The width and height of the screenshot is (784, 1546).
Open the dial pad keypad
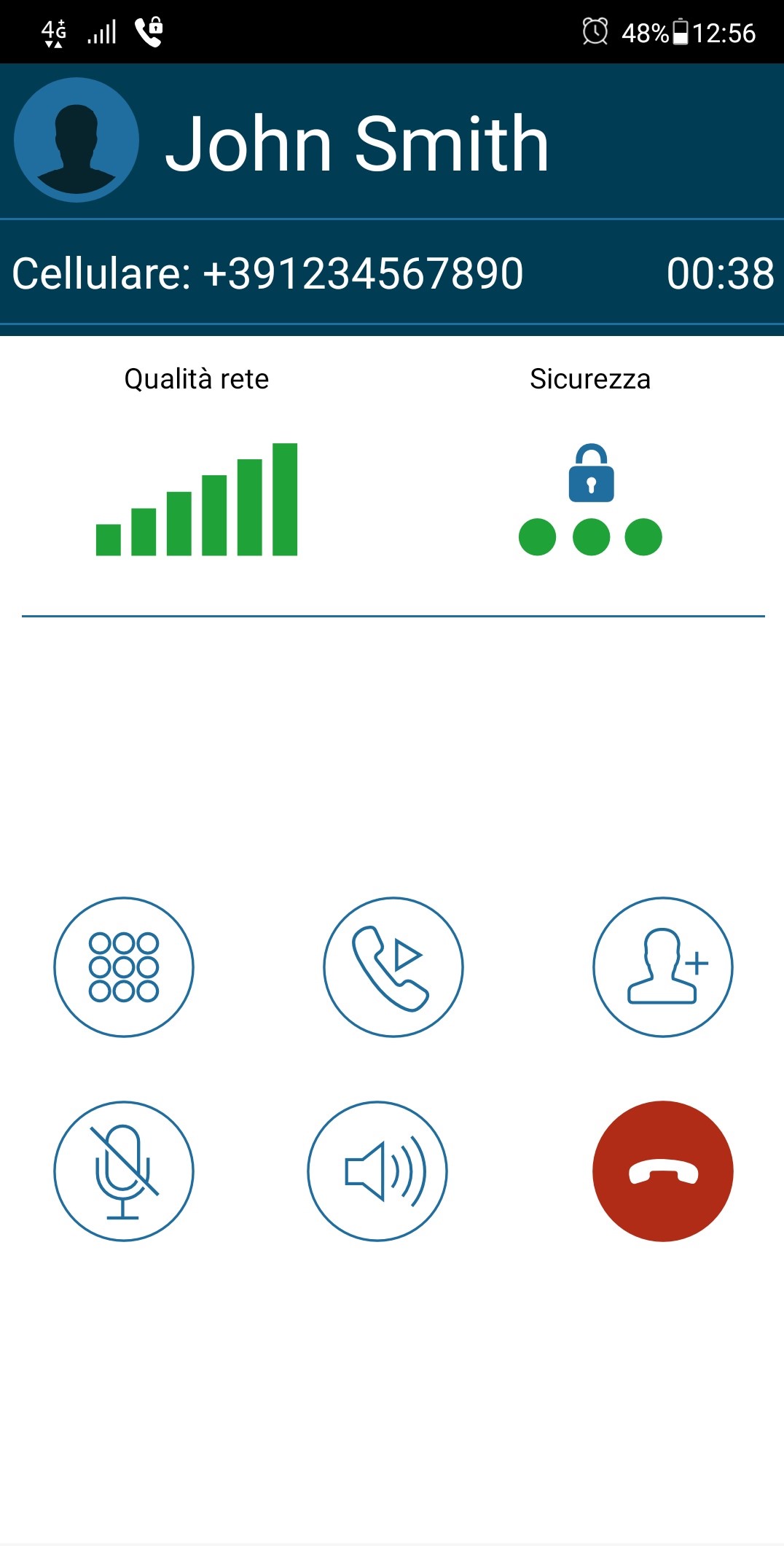point(124,967)
